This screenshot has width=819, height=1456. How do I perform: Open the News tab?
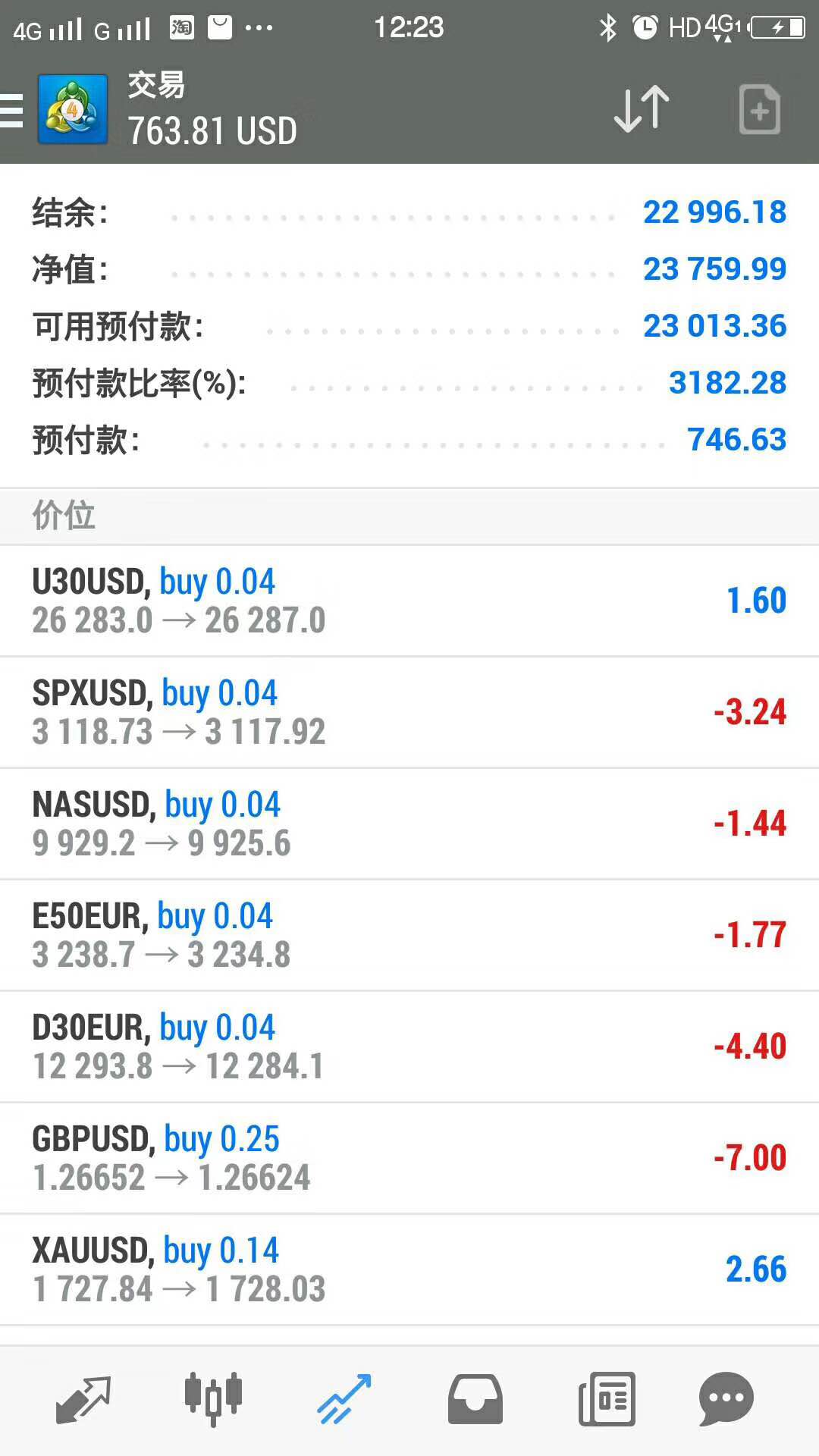607,1399
